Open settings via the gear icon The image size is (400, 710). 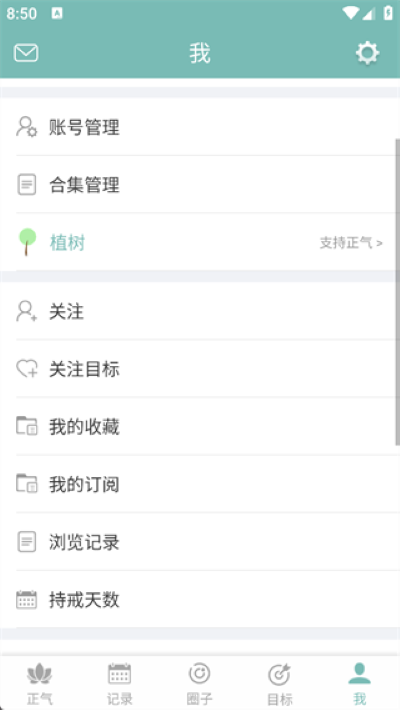[367, 53]
